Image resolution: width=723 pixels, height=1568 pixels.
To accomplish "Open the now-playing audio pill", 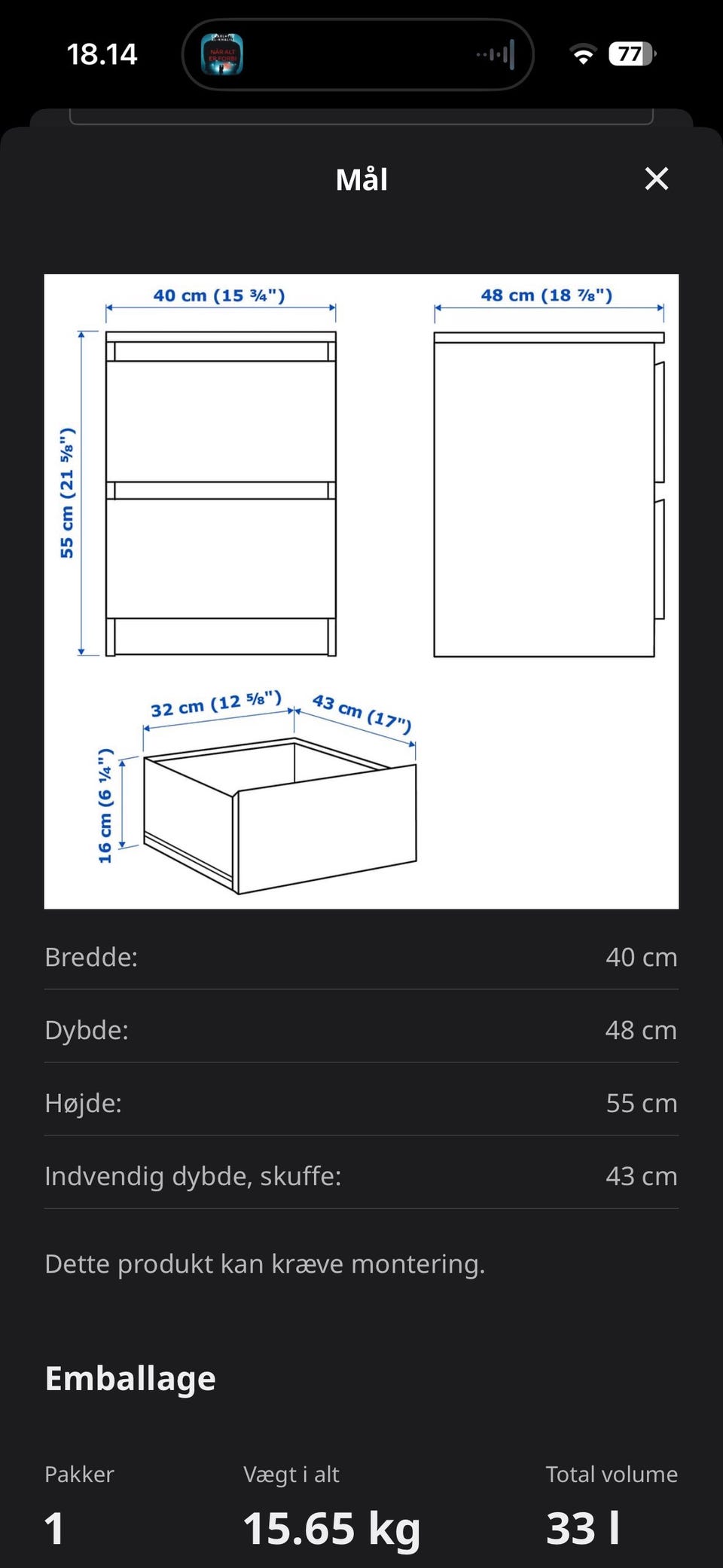I will 358,54.
